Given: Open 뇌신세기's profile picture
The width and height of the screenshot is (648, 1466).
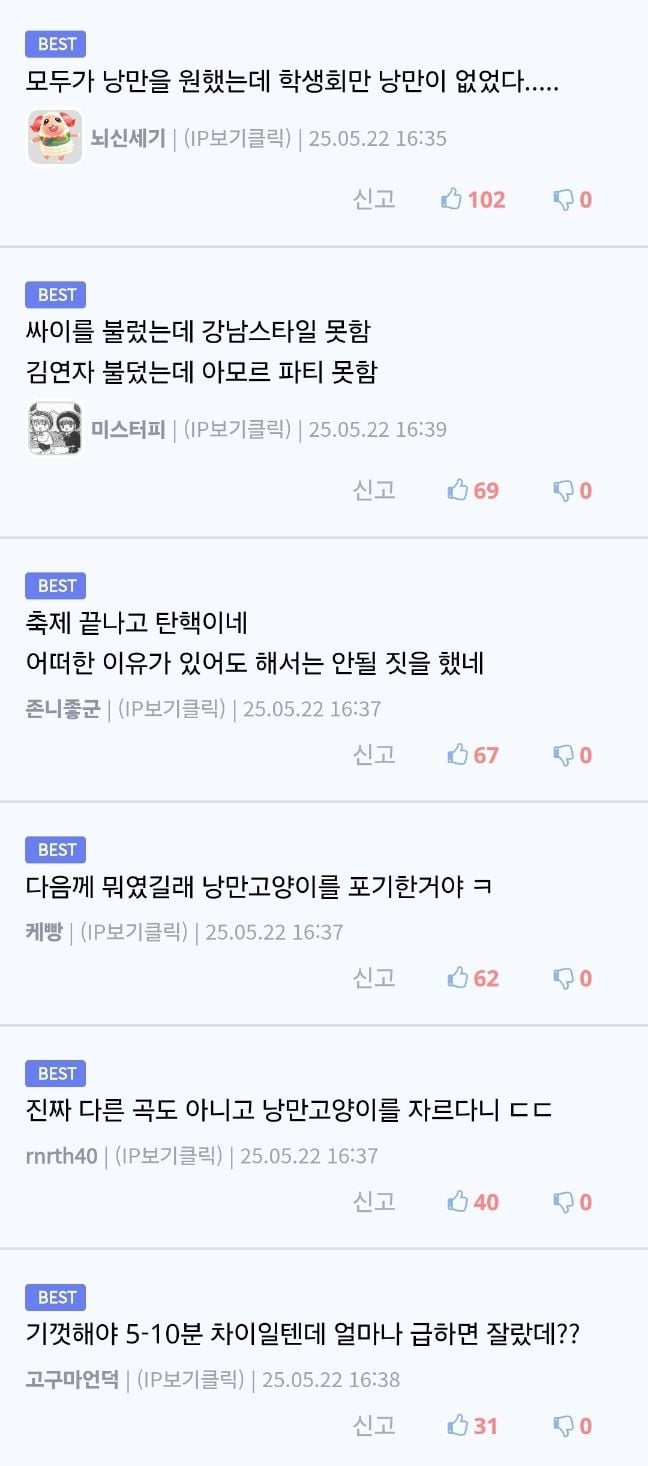Looking at the screenshot, I should click(55, 137).
